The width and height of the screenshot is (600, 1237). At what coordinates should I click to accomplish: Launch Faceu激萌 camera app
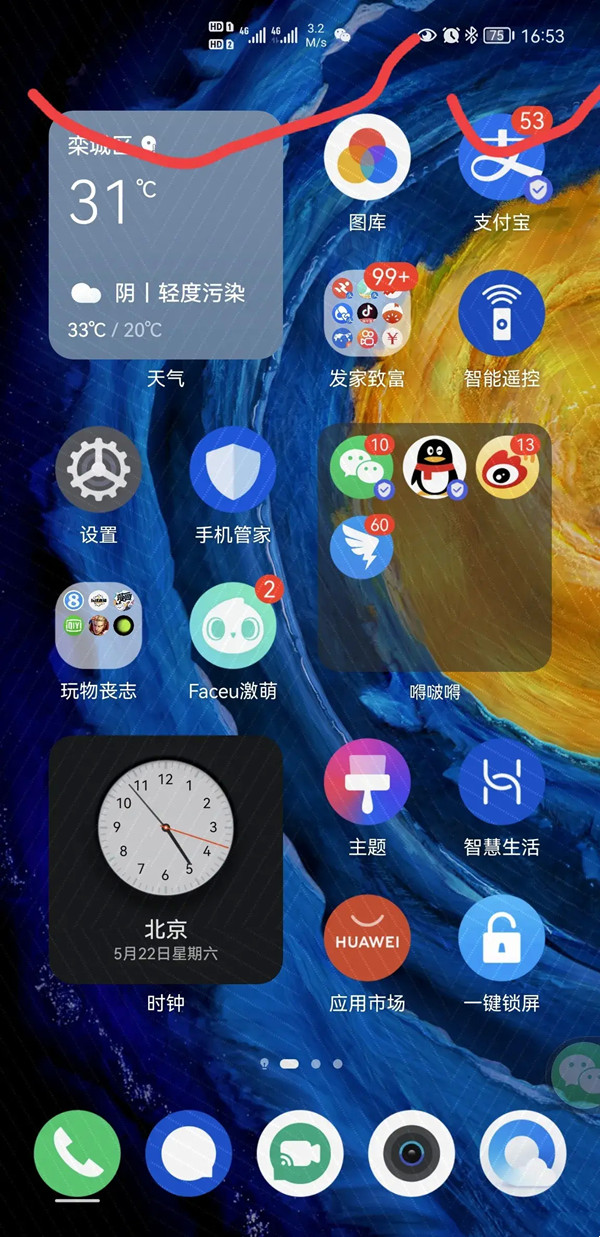point(233,626)
